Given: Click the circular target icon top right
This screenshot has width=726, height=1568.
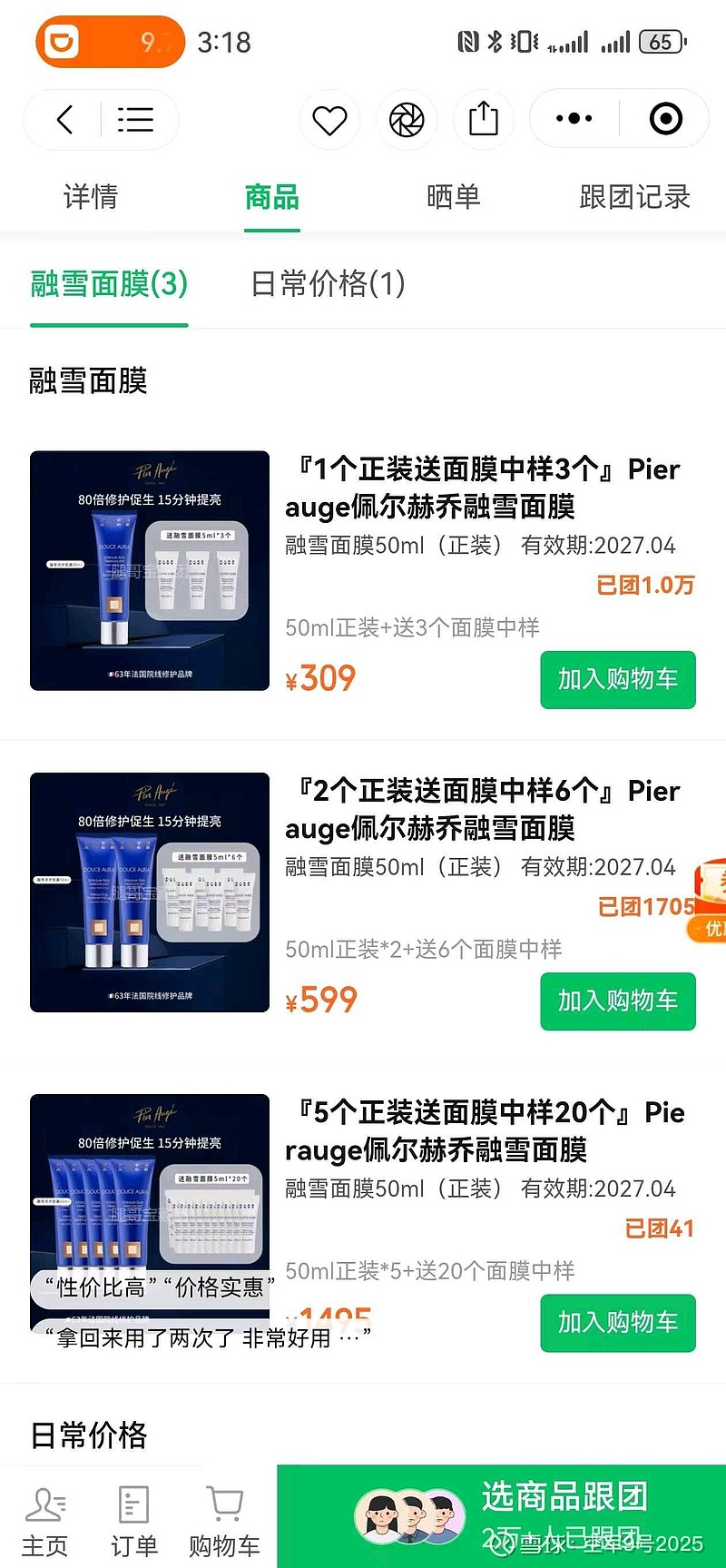Looking at the screenshot, I should [665, 119].
